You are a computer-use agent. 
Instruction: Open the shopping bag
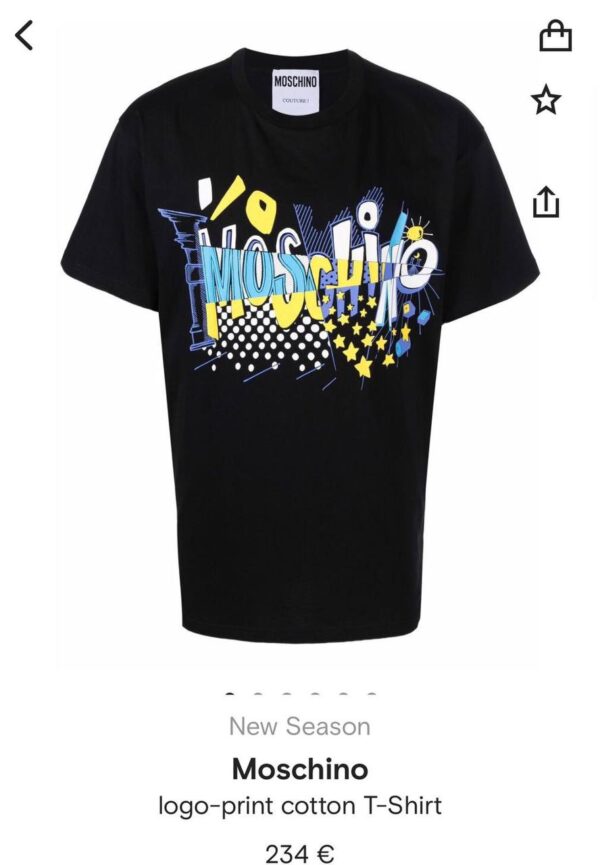(x=555, y=36)
